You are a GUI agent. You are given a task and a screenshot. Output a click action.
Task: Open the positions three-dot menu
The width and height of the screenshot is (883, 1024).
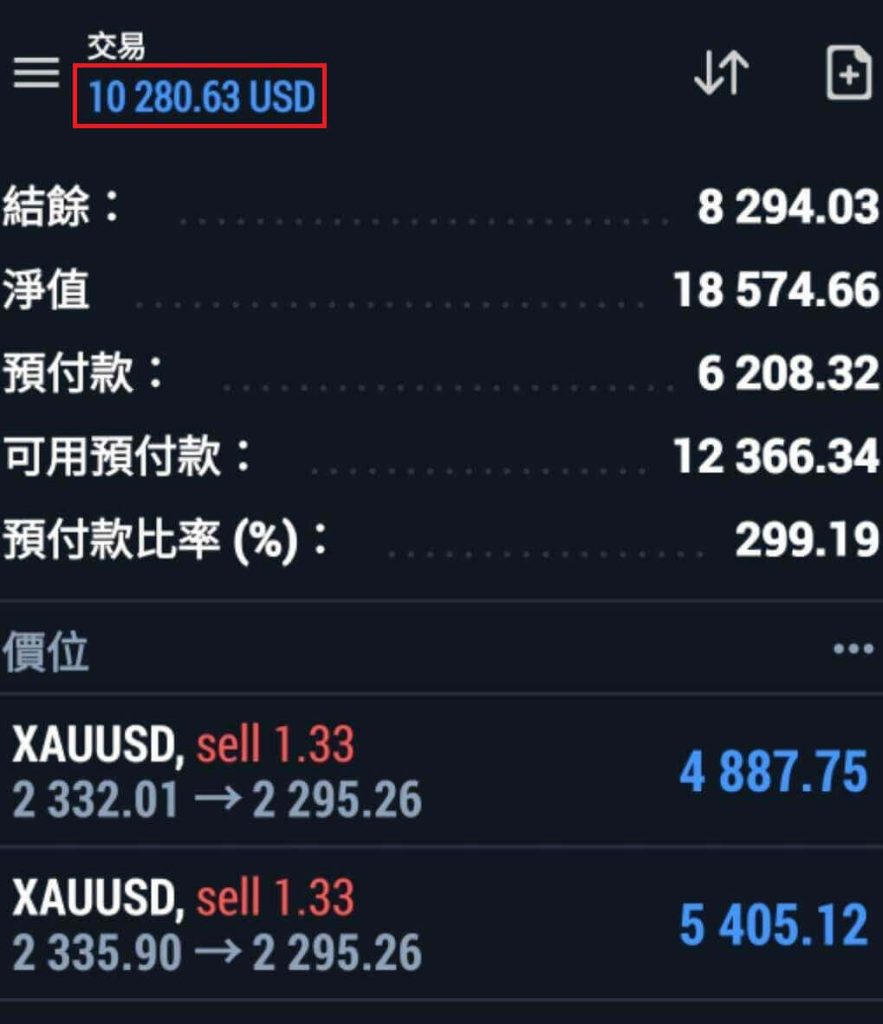(853, 648)
